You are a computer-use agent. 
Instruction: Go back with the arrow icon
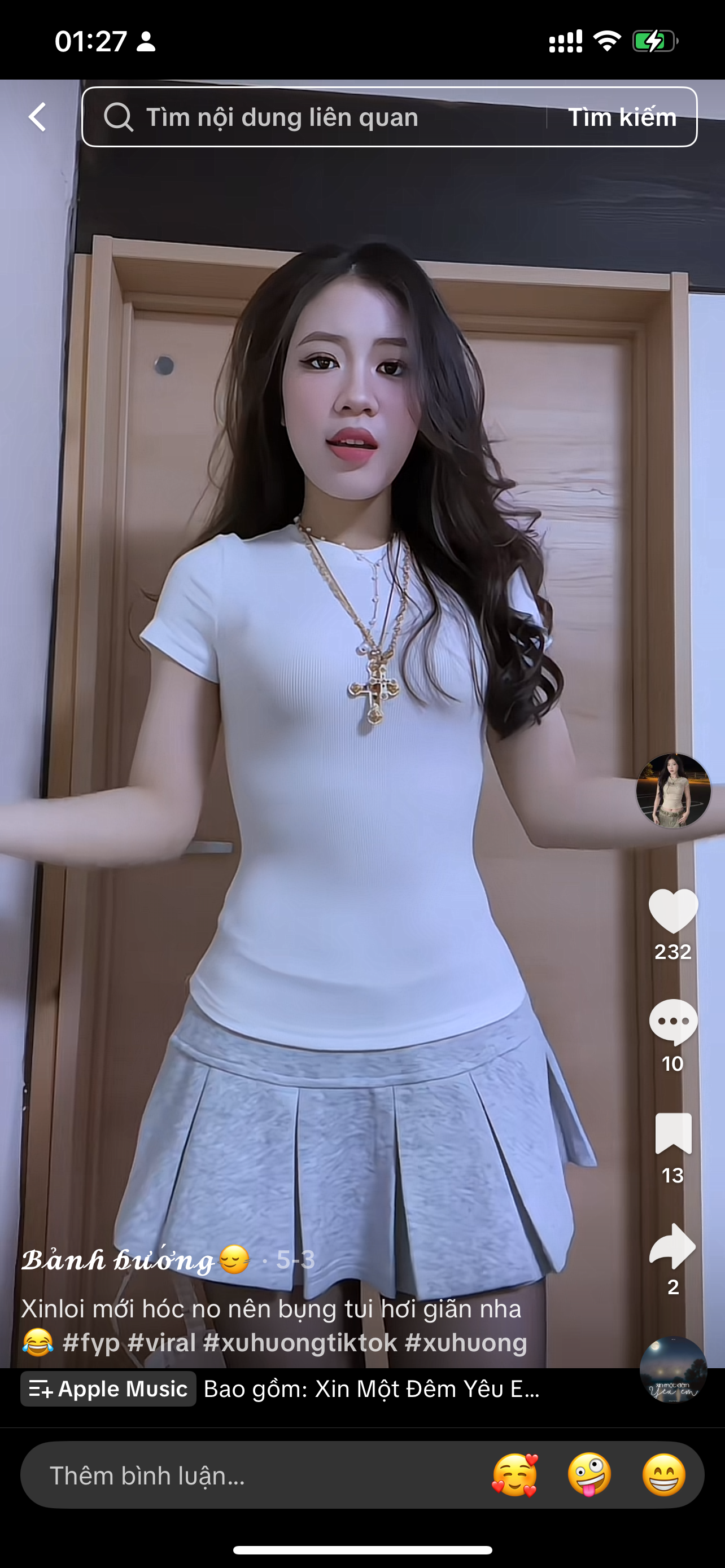pyautogui.click(x=38, y=117)
